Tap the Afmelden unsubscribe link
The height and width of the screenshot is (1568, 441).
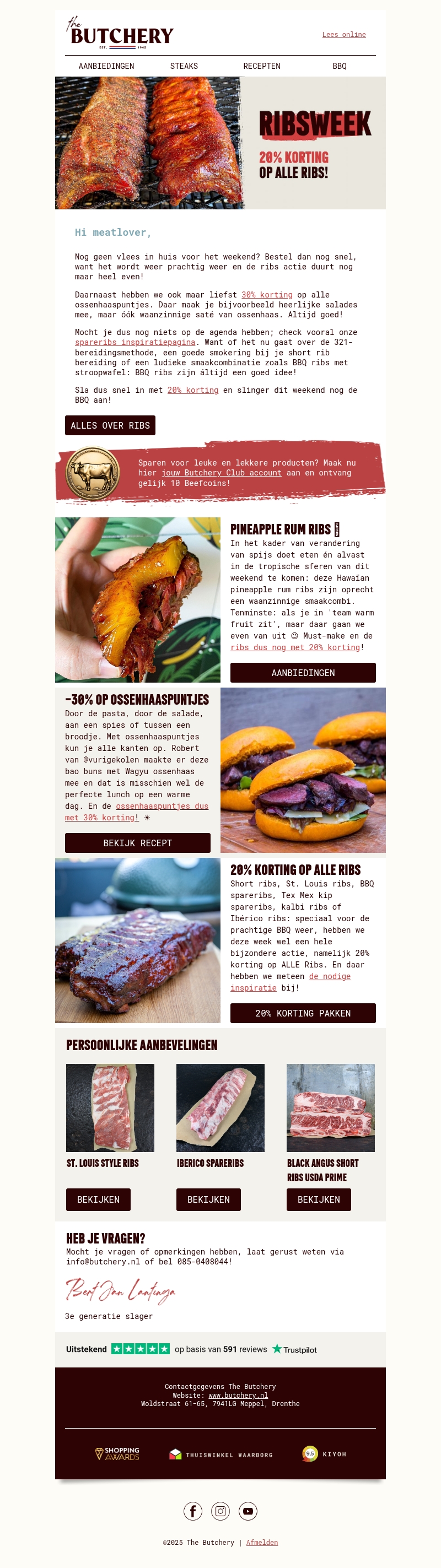(x=262, y=1543)
